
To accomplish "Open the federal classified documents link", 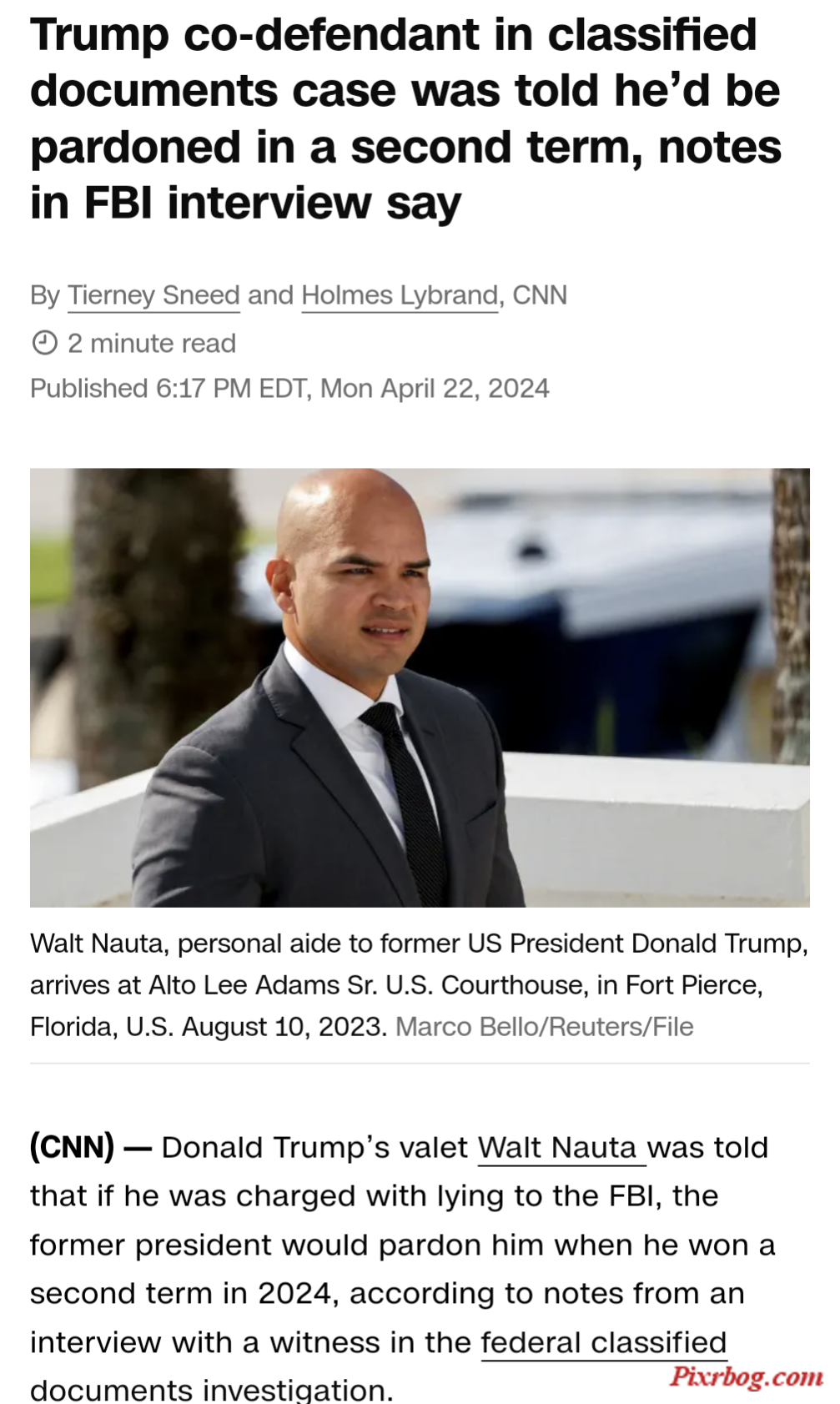I will (x=603, y=1342).
